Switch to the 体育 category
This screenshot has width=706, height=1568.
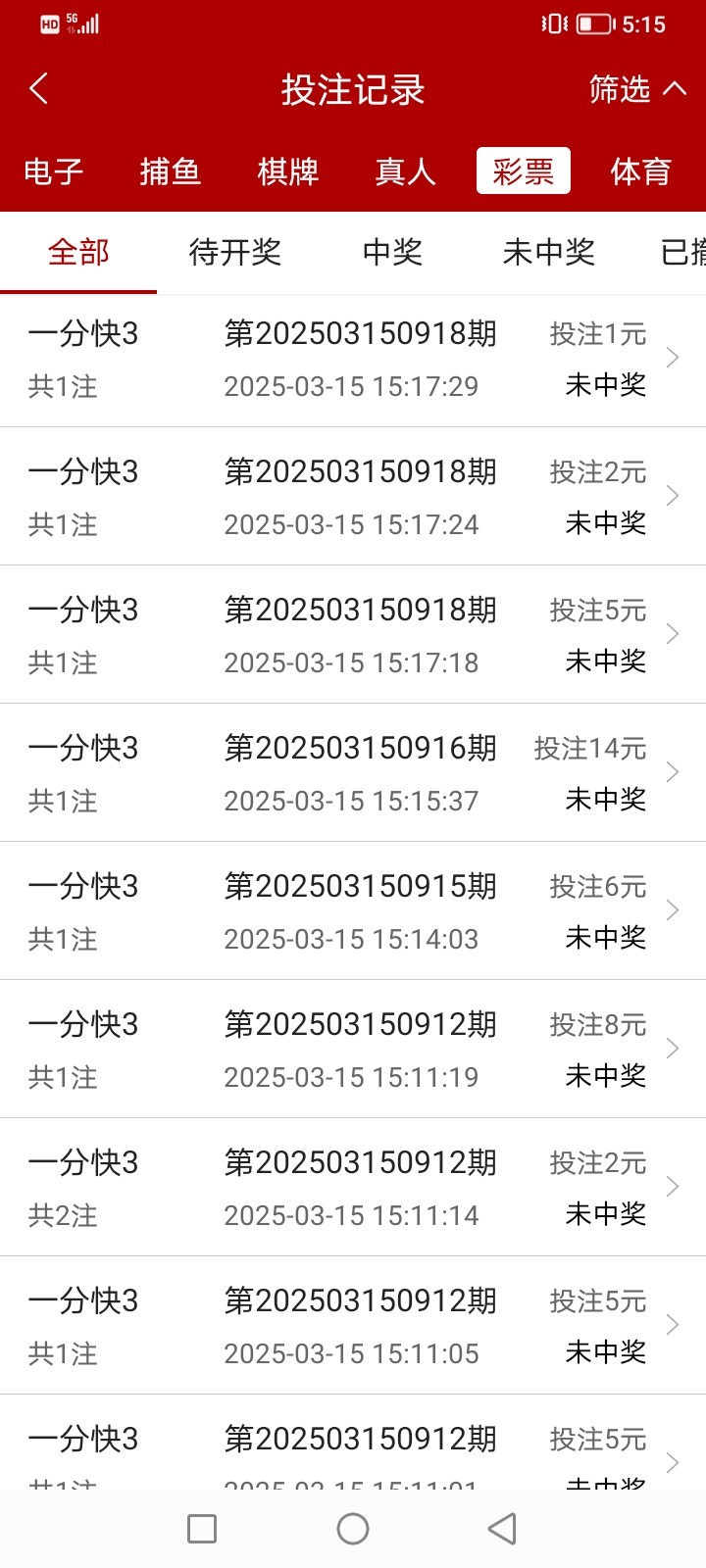pyautogui.click(x=640, y=171)
